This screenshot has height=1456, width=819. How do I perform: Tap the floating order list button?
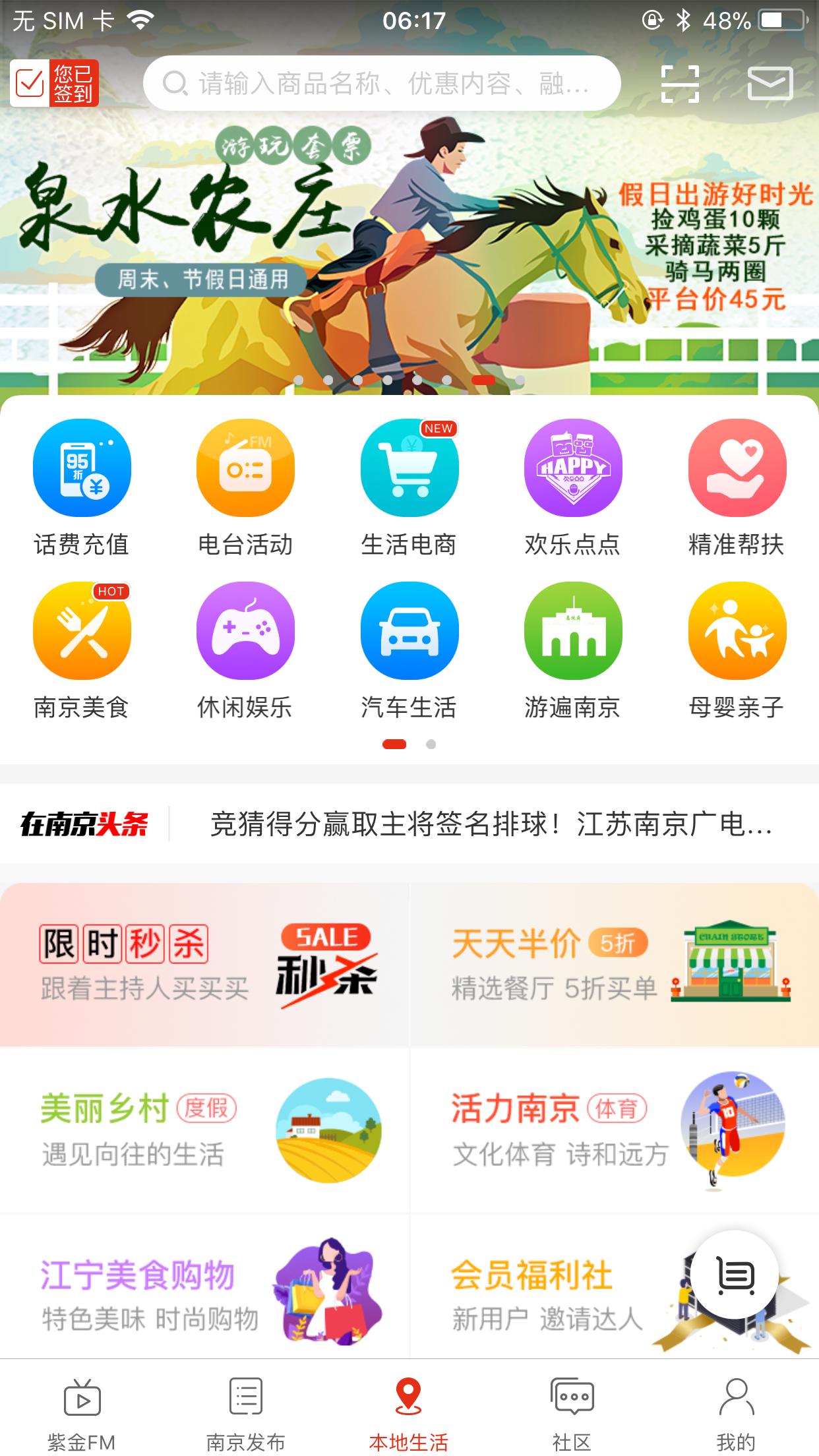735,1275
